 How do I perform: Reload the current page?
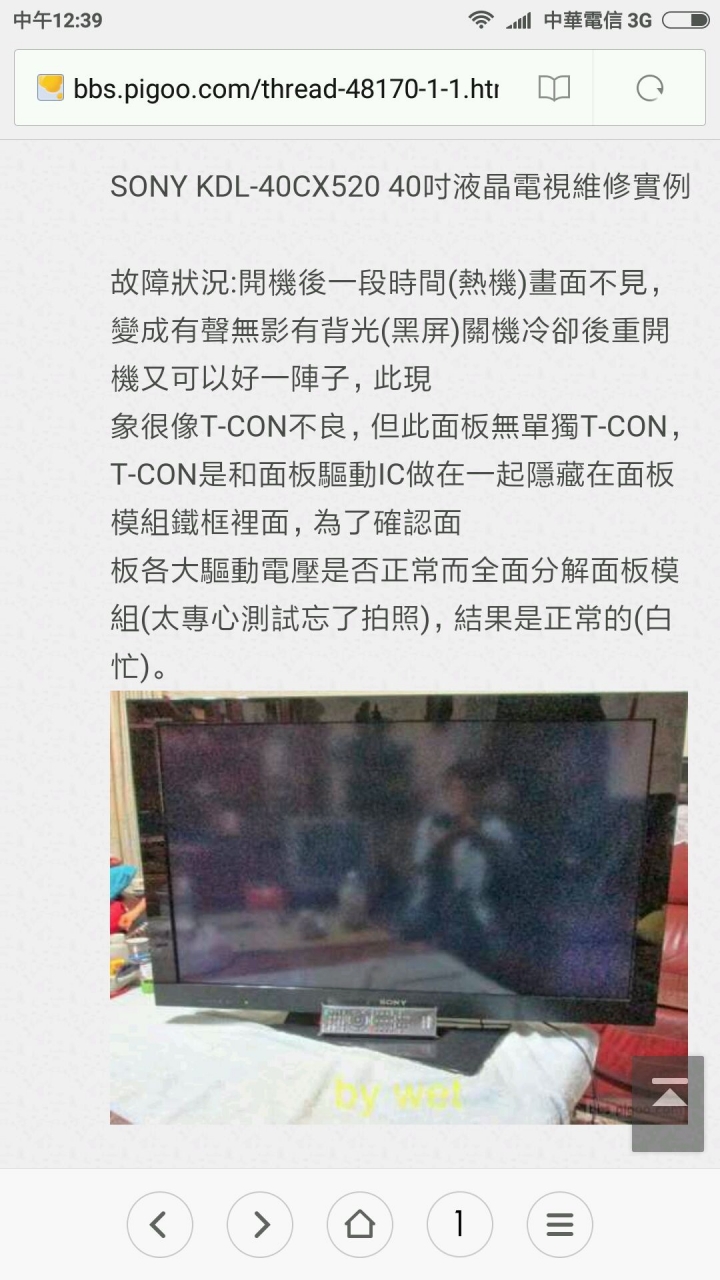click(650, 88)
